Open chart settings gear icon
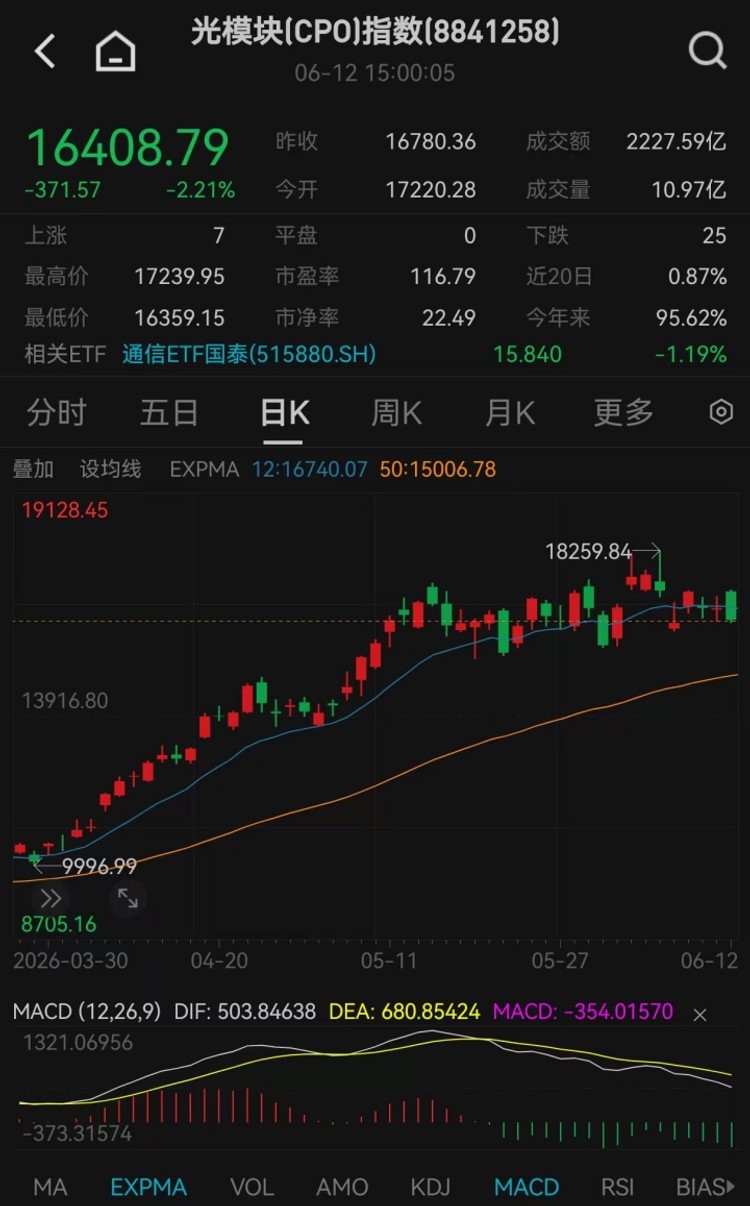Screen dimensions: 750x1206 pyautogui.click(x=721, y=412)
